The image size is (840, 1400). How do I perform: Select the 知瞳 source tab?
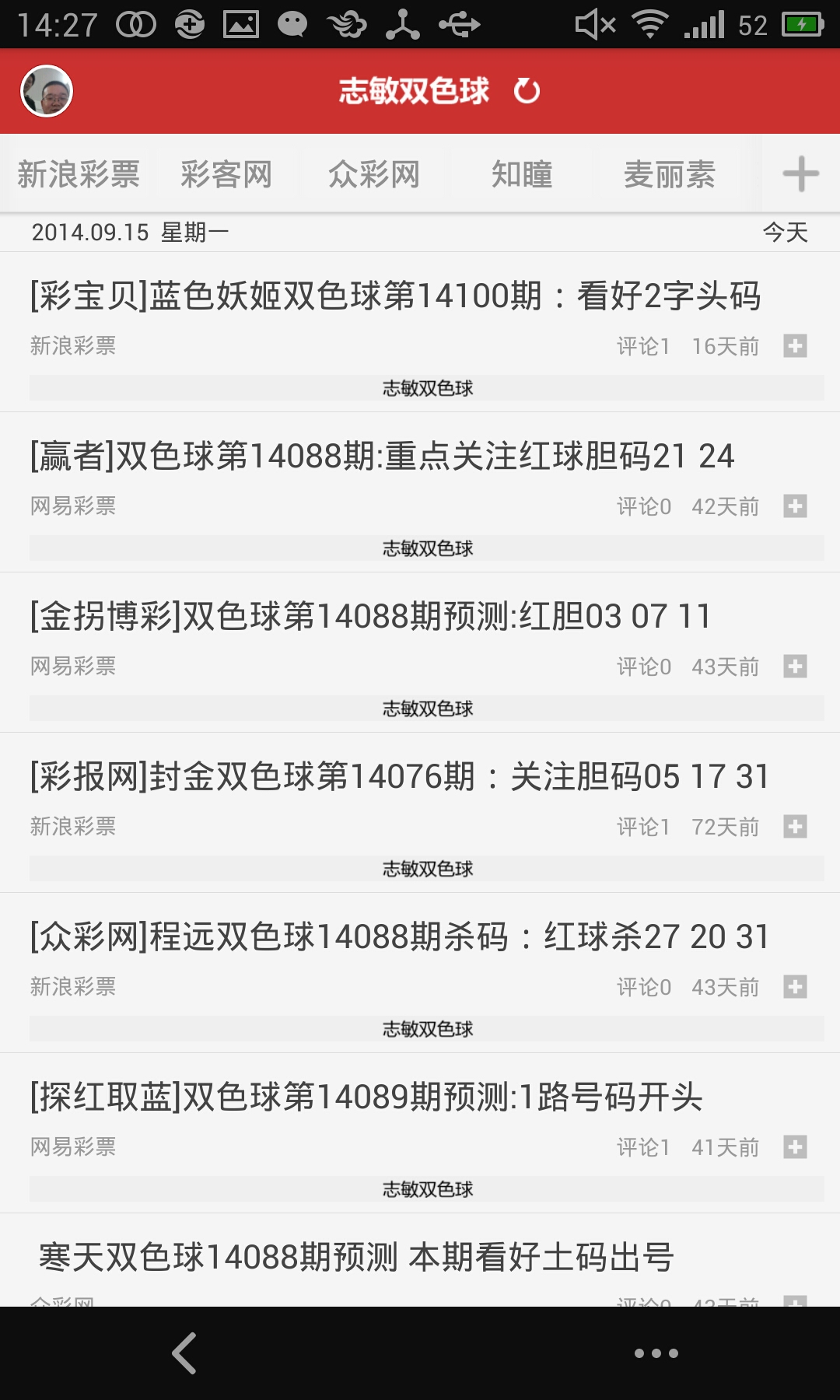(522, 175)
